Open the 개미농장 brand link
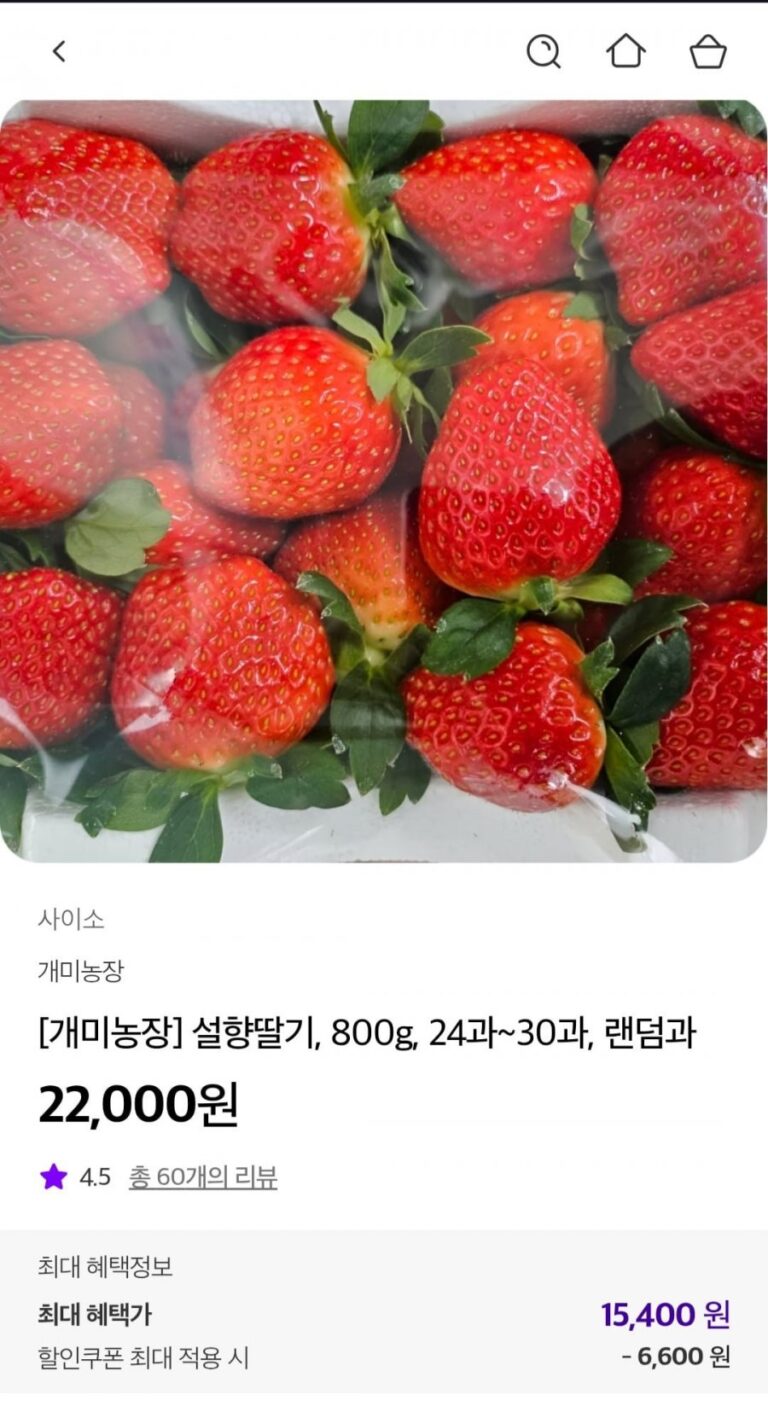 coord(81,970)
